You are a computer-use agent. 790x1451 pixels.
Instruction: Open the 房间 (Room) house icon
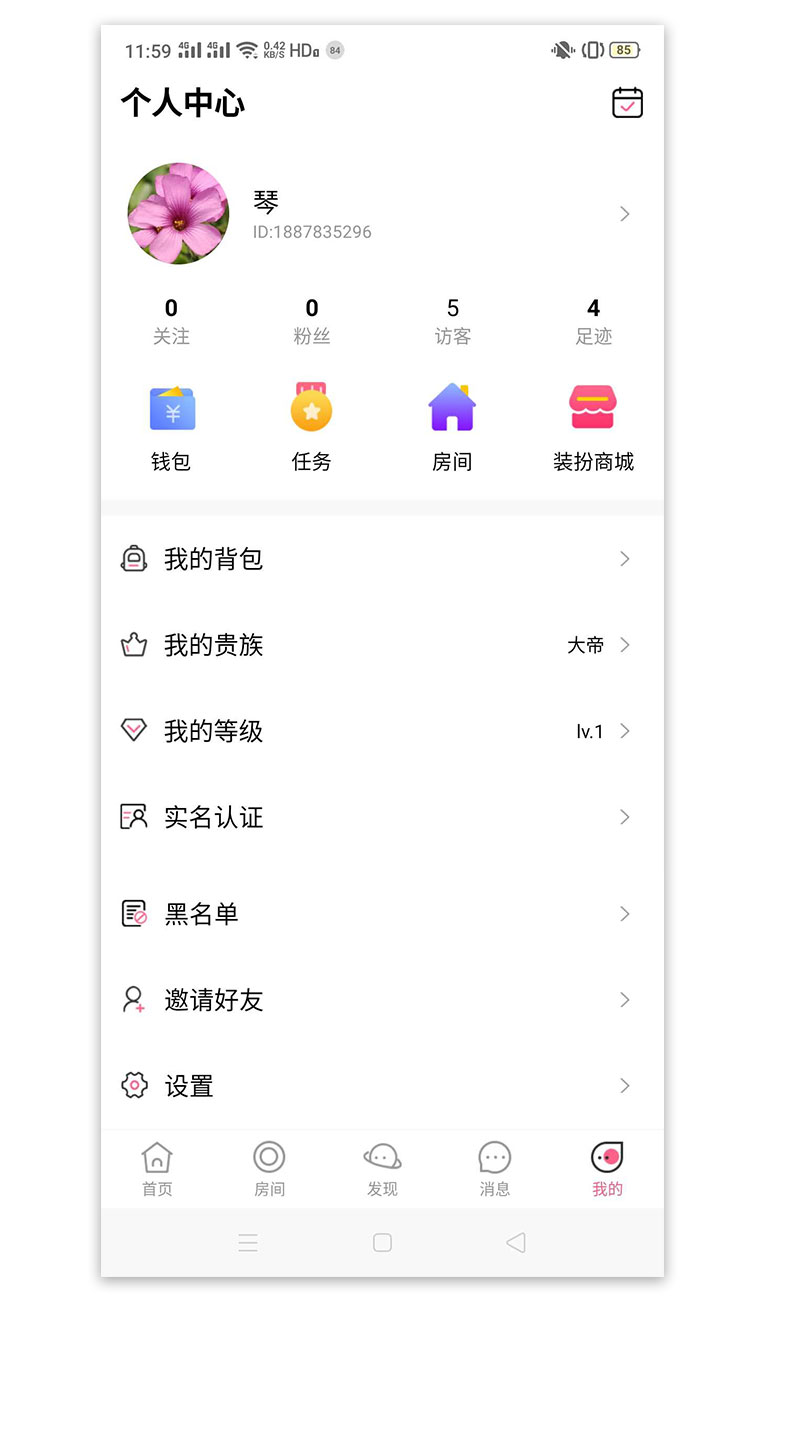pos(453,408)
